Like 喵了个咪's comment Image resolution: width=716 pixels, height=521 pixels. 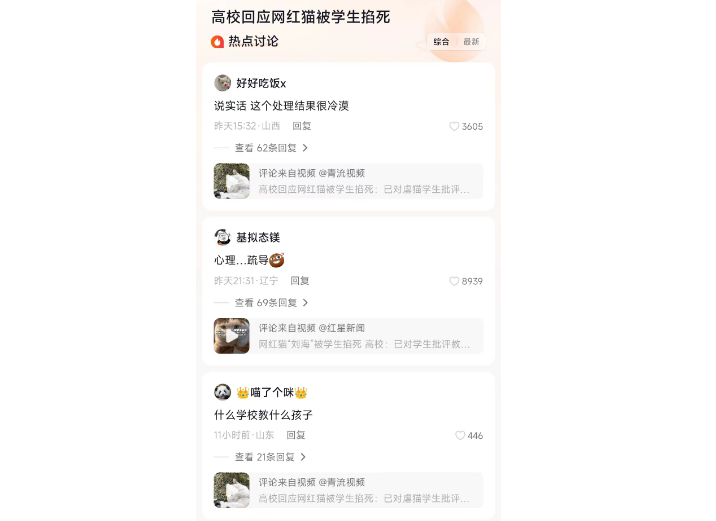click(460, 436)
